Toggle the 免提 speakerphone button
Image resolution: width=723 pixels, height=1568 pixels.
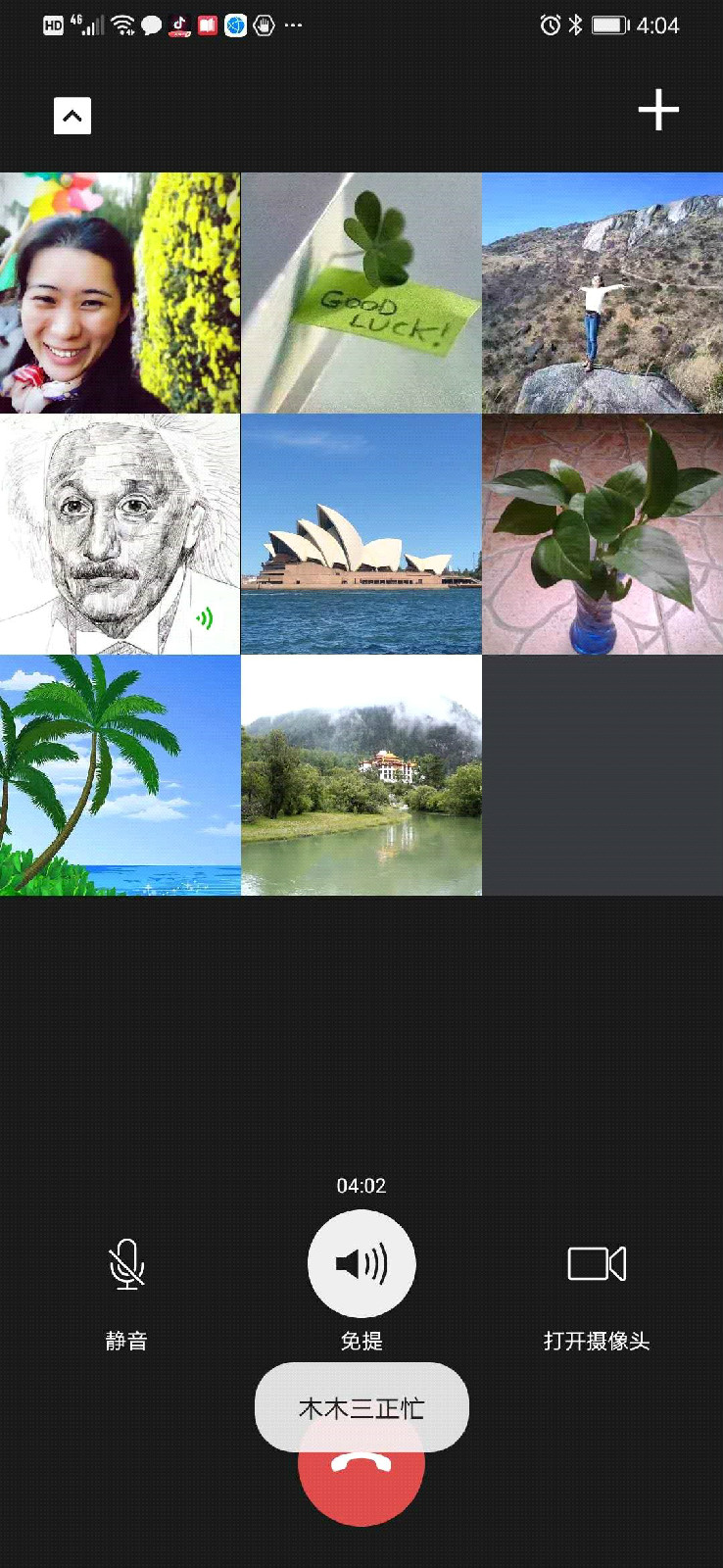(x=361, y=1264)
